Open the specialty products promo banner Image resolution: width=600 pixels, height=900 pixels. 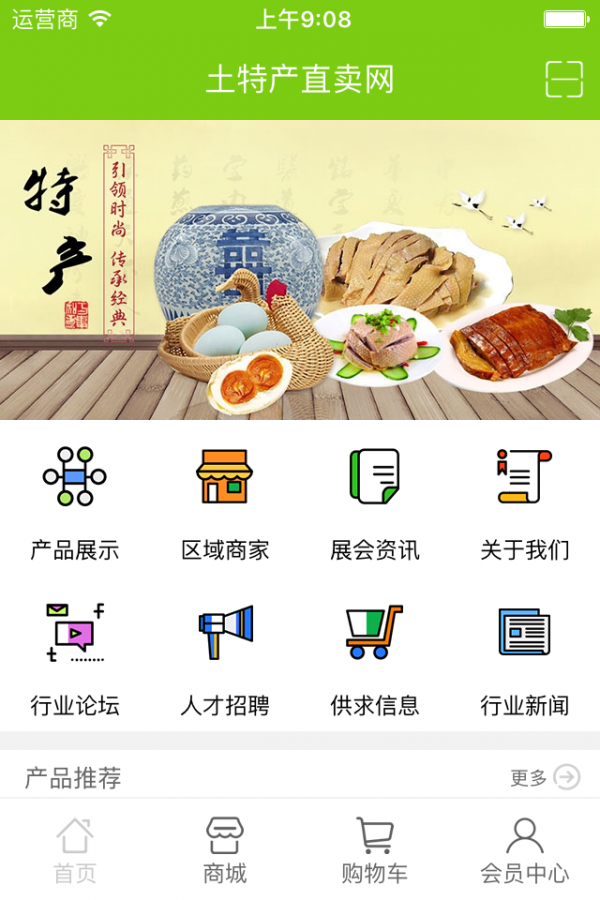tap(300, 270)
